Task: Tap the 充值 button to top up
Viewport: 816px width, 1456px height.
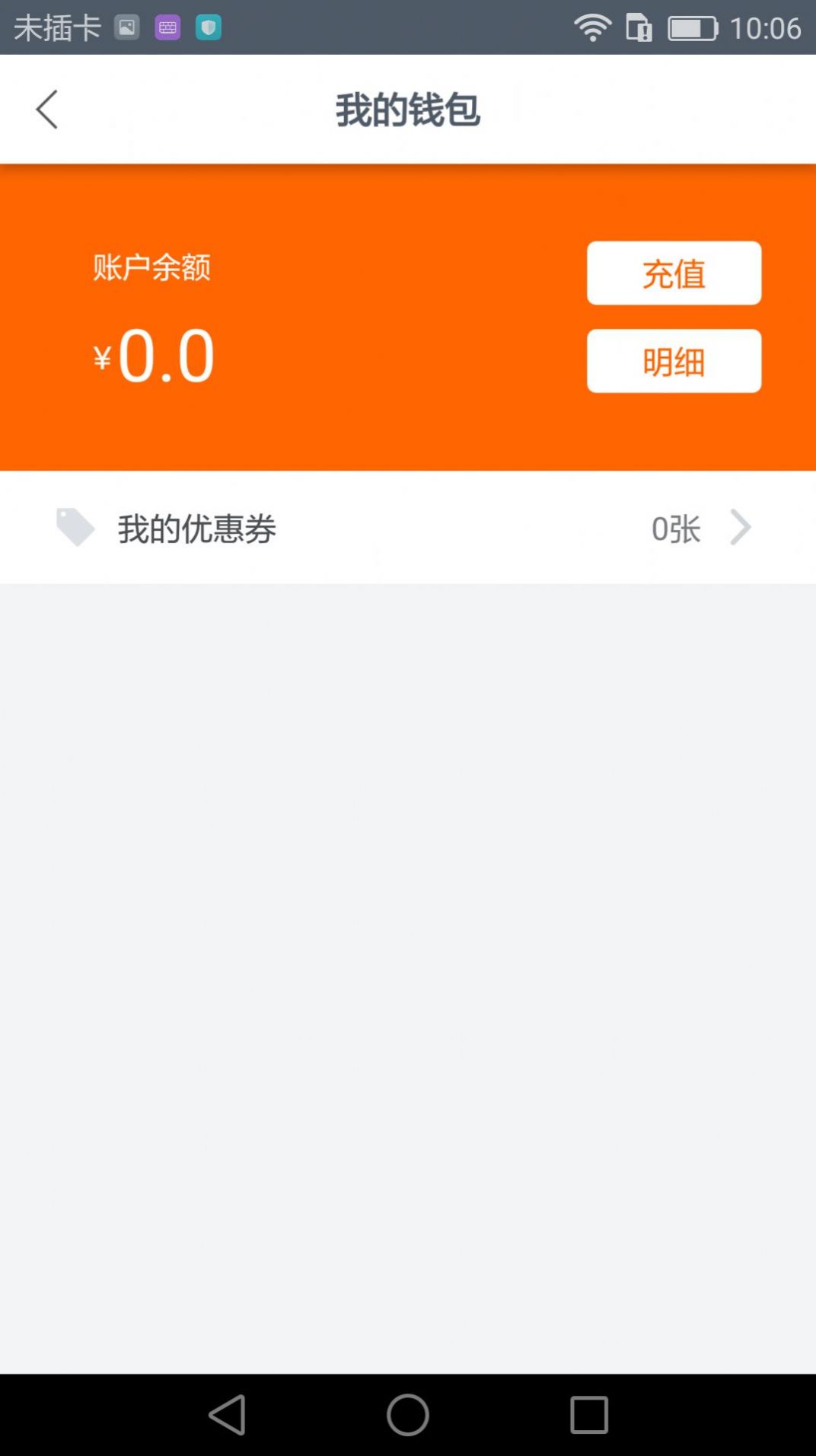Action: 674,273
